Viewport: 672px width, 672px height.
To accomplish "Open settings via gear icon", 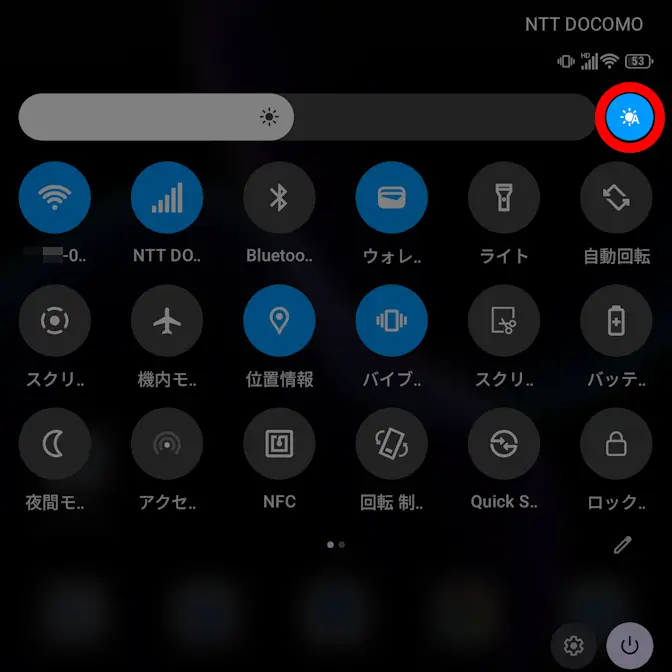I will 574,645.
